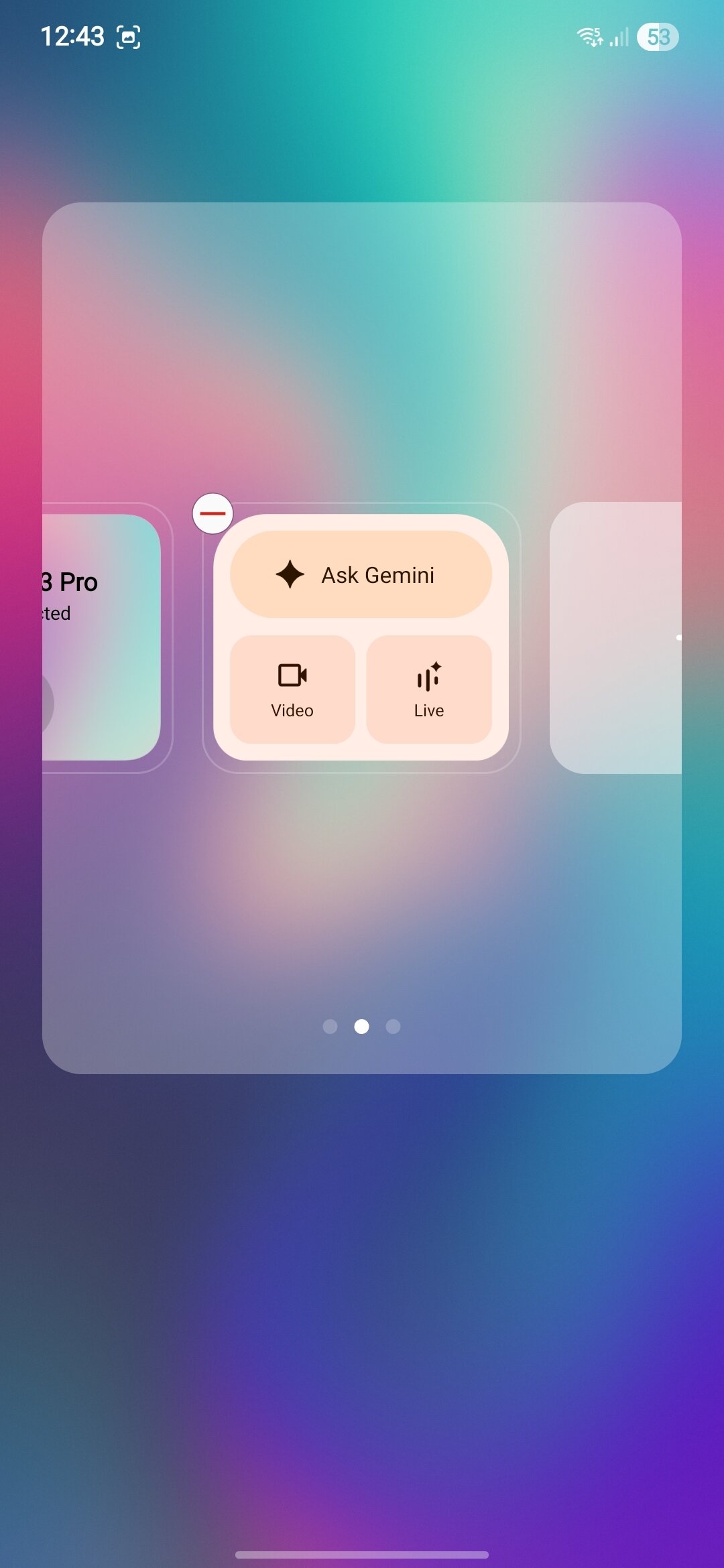Tap the clock showing 12:43
This screenshot has height=1568, width=724.
[74, 36]
